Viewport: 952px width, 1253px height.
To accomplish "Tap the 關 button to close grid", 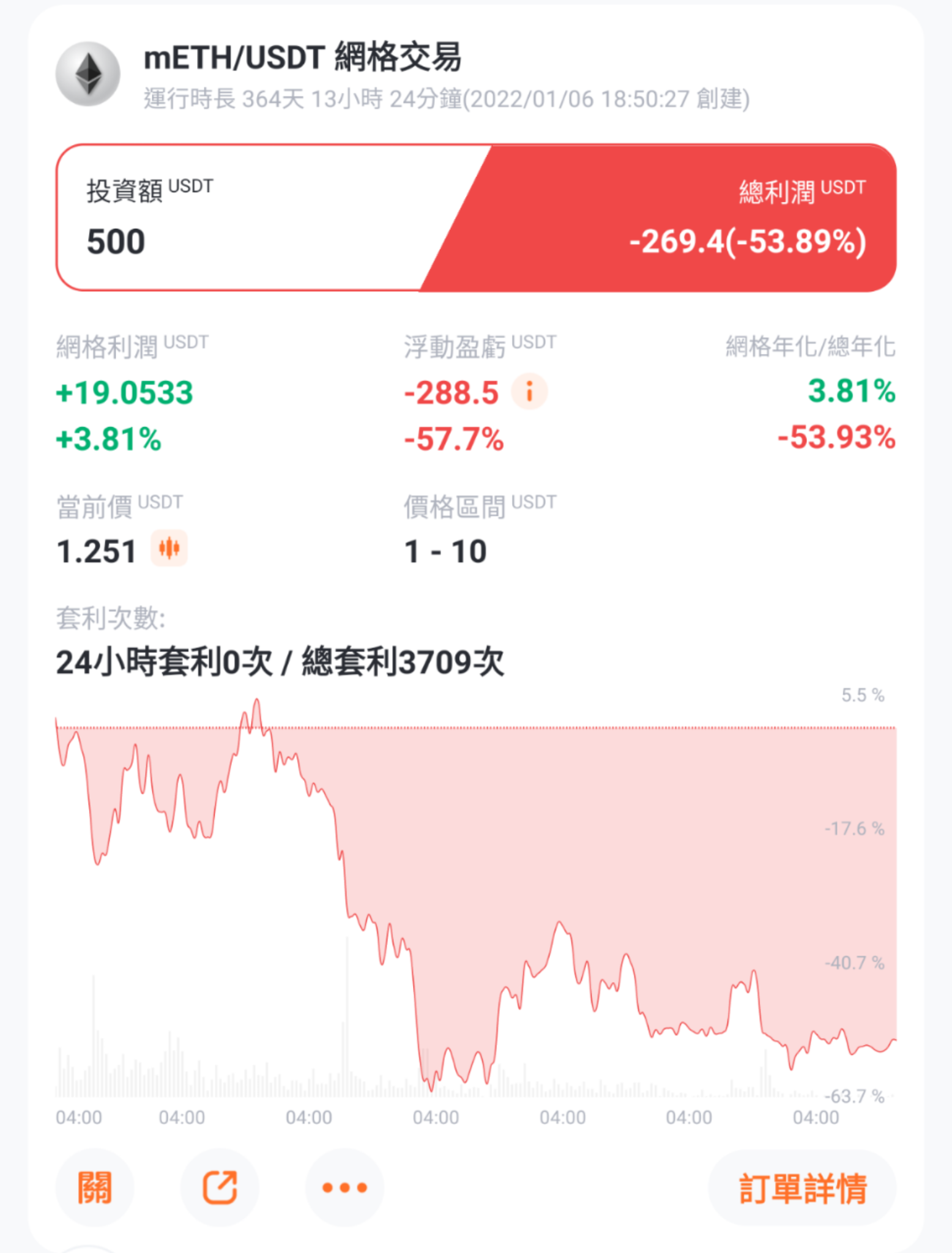I will [x=94, y=1188].
